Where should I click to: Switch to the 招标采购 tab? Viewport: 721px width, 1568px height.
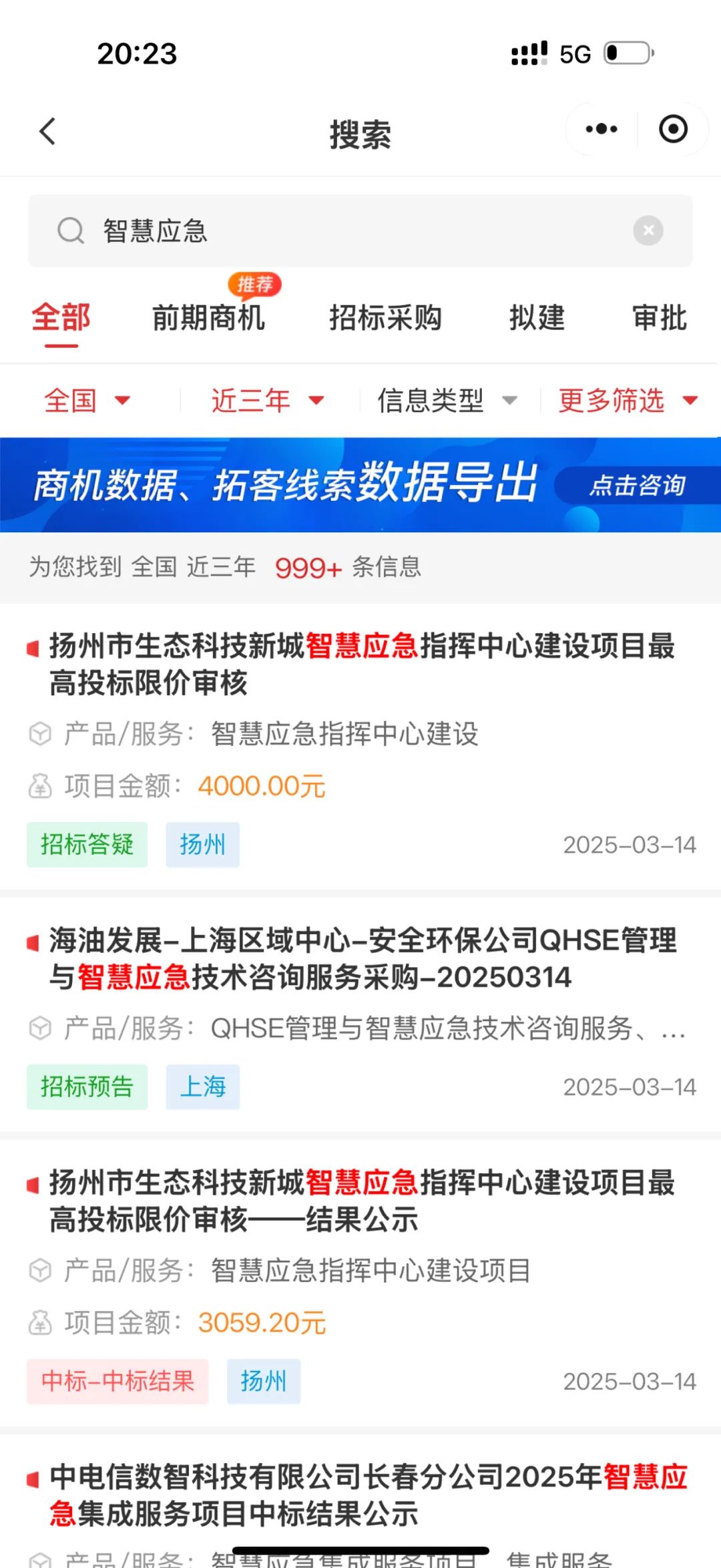385,318
